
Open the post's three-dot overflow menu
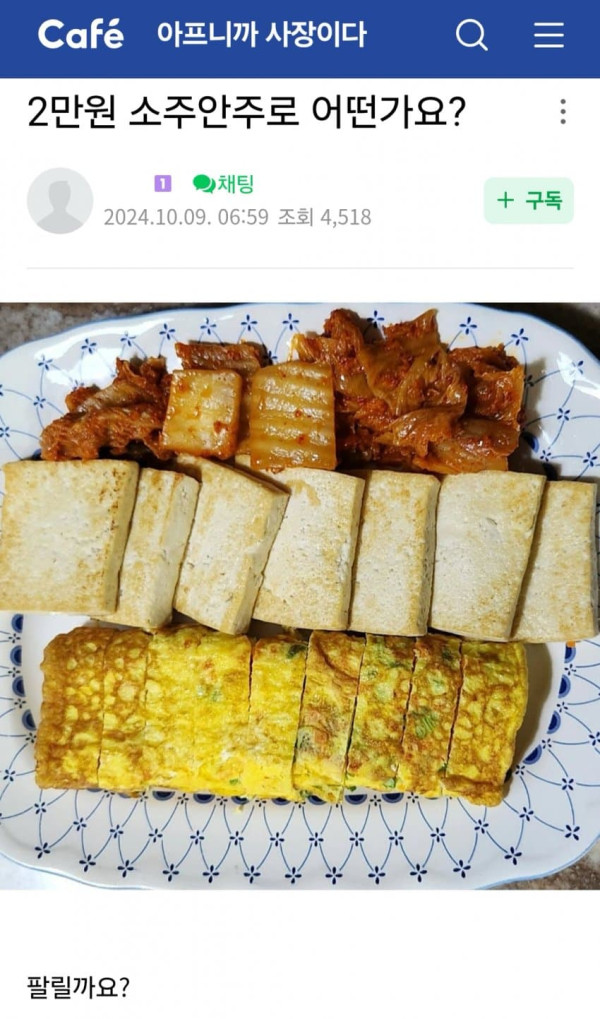click(x=563, y=111)
